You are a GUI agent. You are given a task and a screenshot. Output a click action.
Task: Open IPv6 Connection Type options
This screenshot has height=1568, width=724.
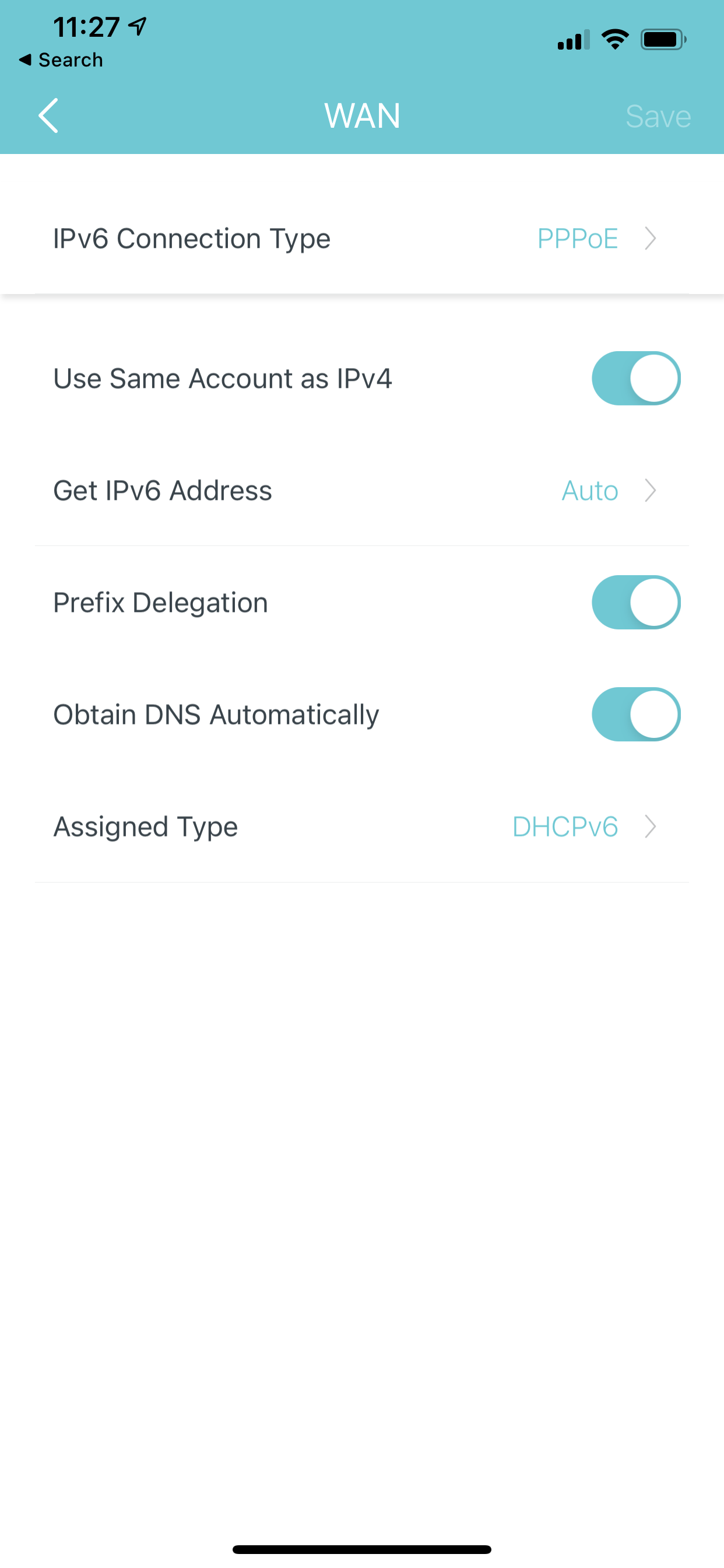[362, 238]
